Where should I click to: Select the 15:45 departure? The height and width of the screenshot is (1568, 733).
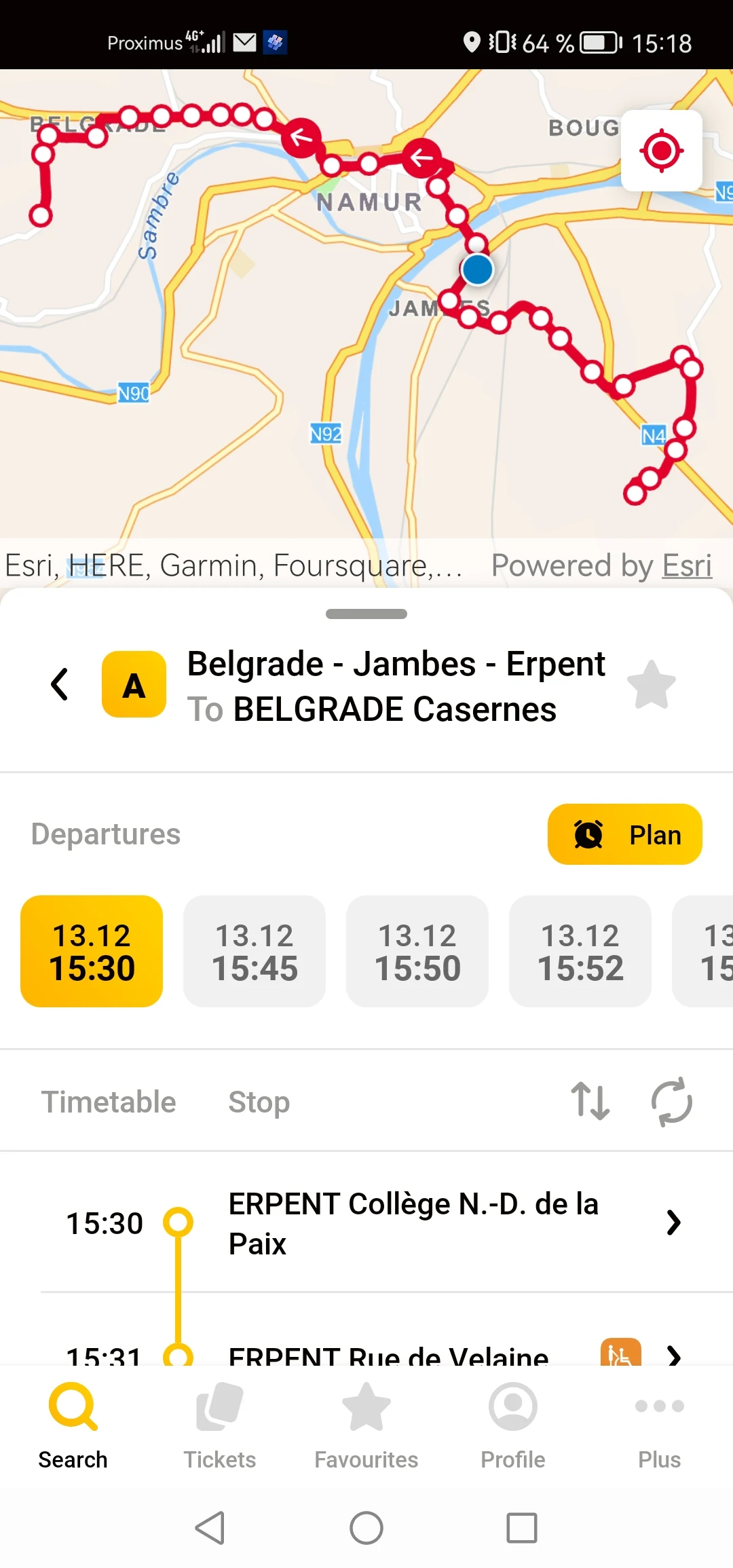click(255, 951)
